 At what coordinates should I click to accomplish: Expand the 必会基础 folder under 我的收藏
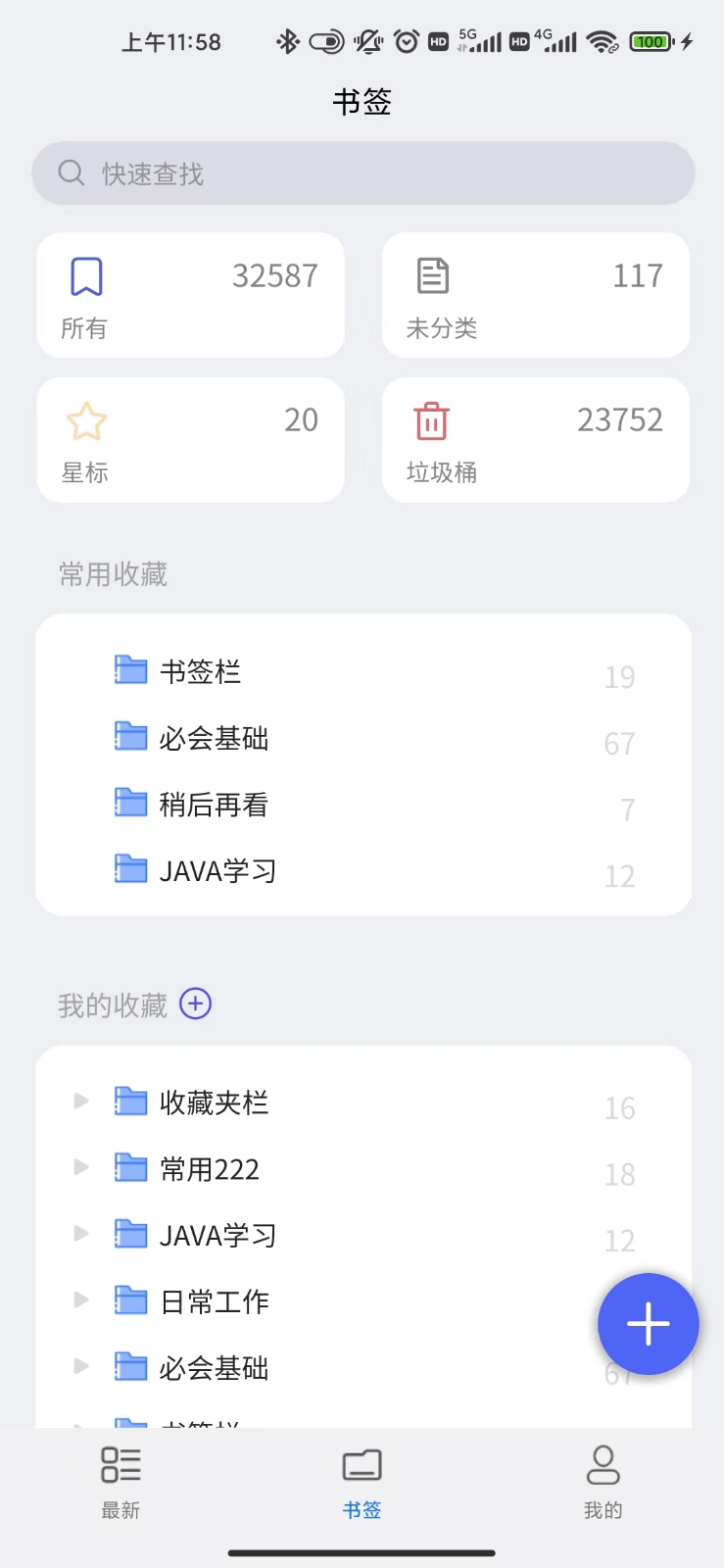click(x=79, y=1366)
